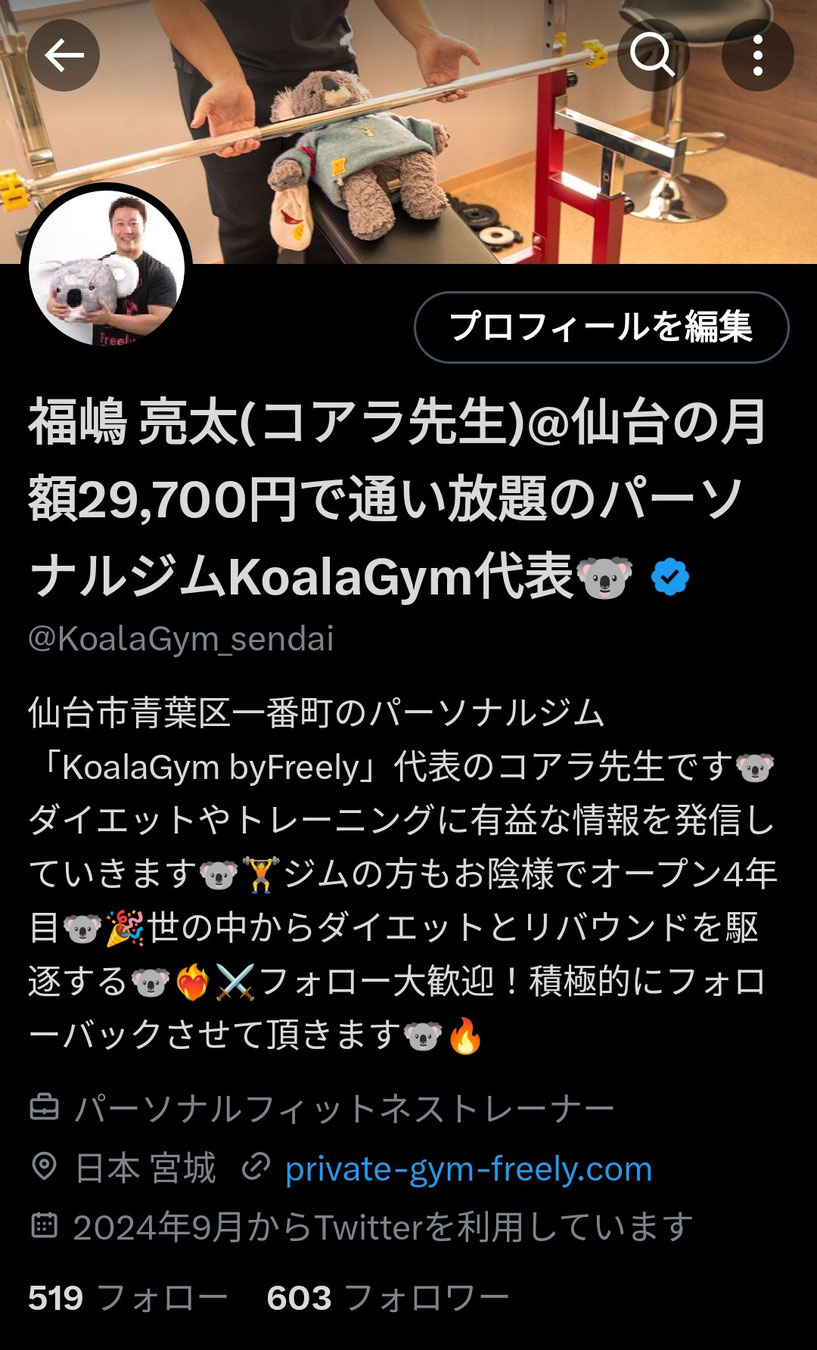Open private-gym-freely.com website link
The width and height of the screenshot is (817, 1350).
coord(468,1168)
